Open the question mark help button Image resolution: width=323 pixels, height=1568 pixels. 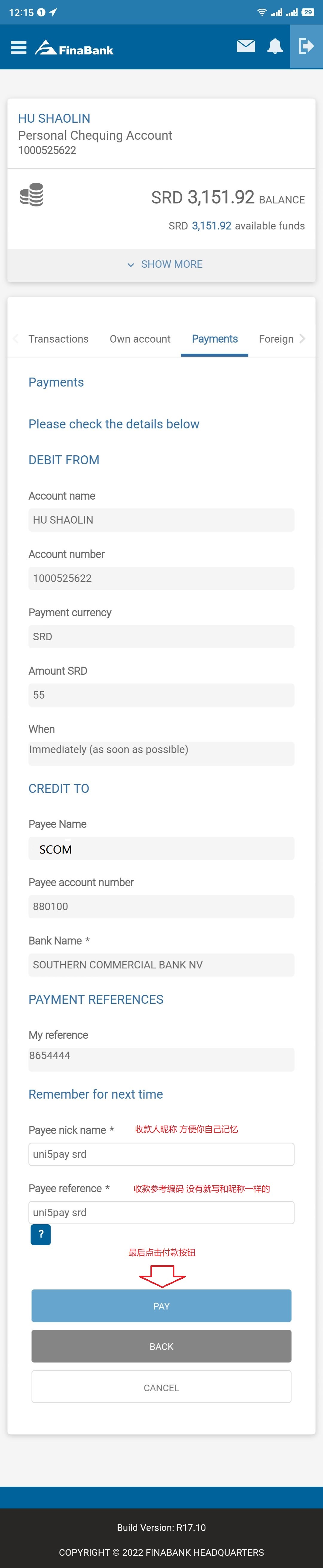tap(41, 1234)
